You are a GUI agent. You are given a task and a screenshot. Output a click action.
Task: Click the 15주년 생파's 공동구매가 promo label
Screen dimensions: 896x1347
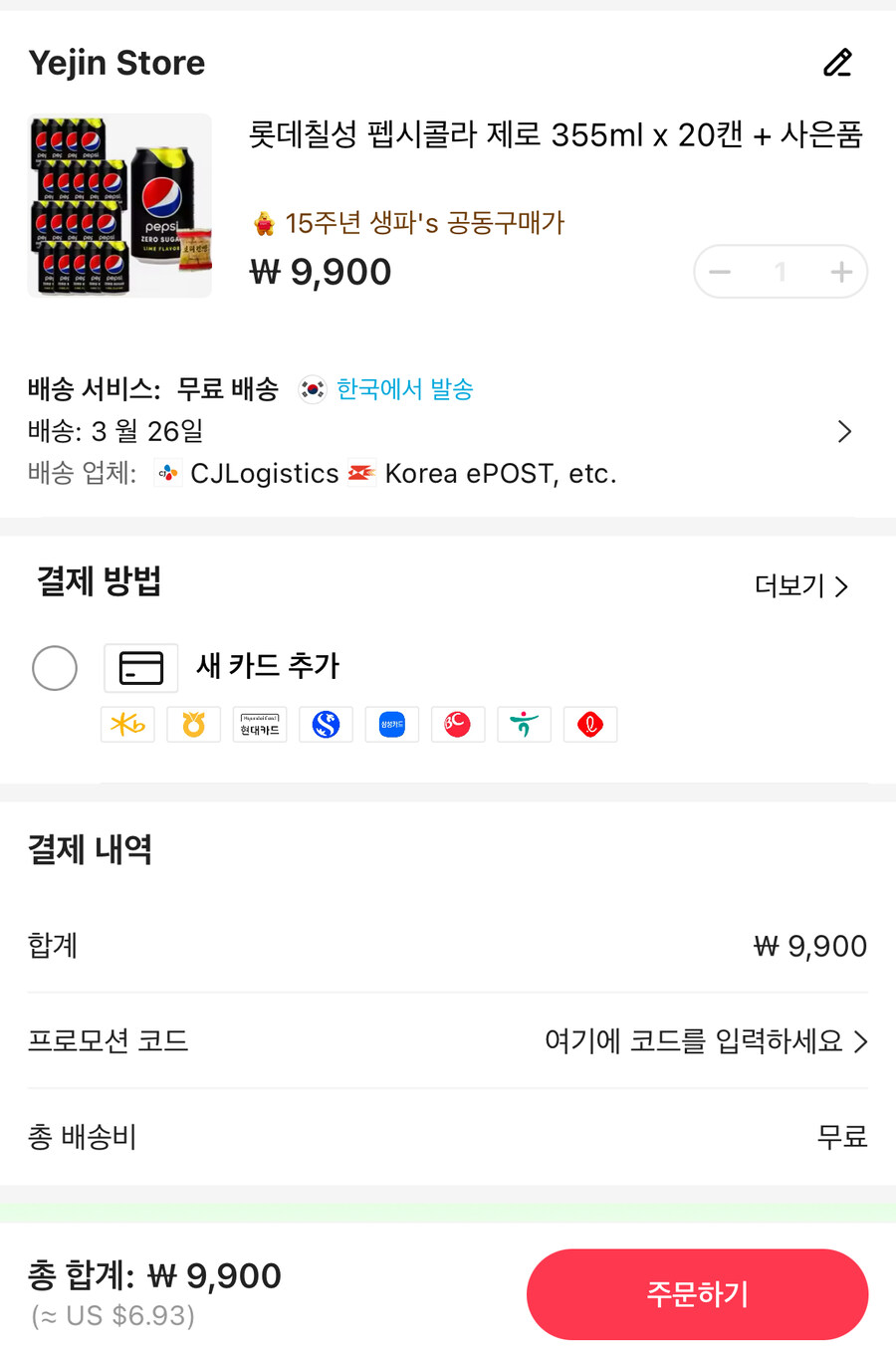(x=408, y=224)
